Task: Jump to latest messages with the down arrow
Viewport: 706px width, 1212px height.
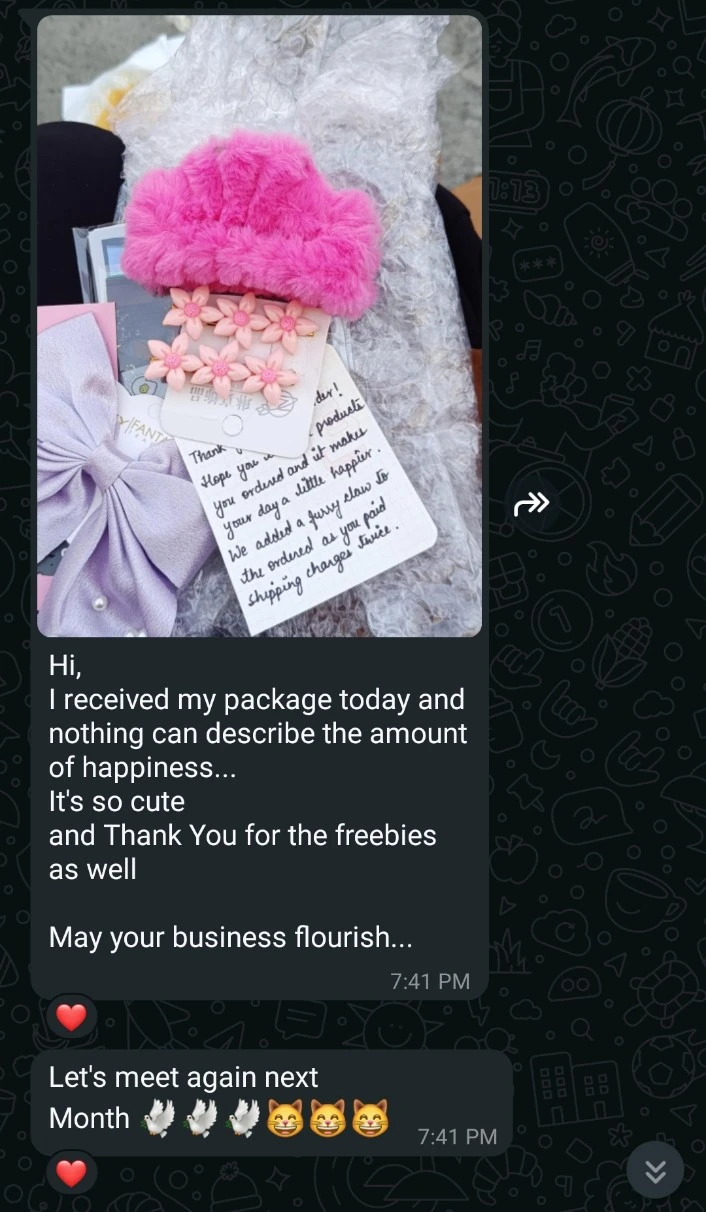Action: [655, 1170]
